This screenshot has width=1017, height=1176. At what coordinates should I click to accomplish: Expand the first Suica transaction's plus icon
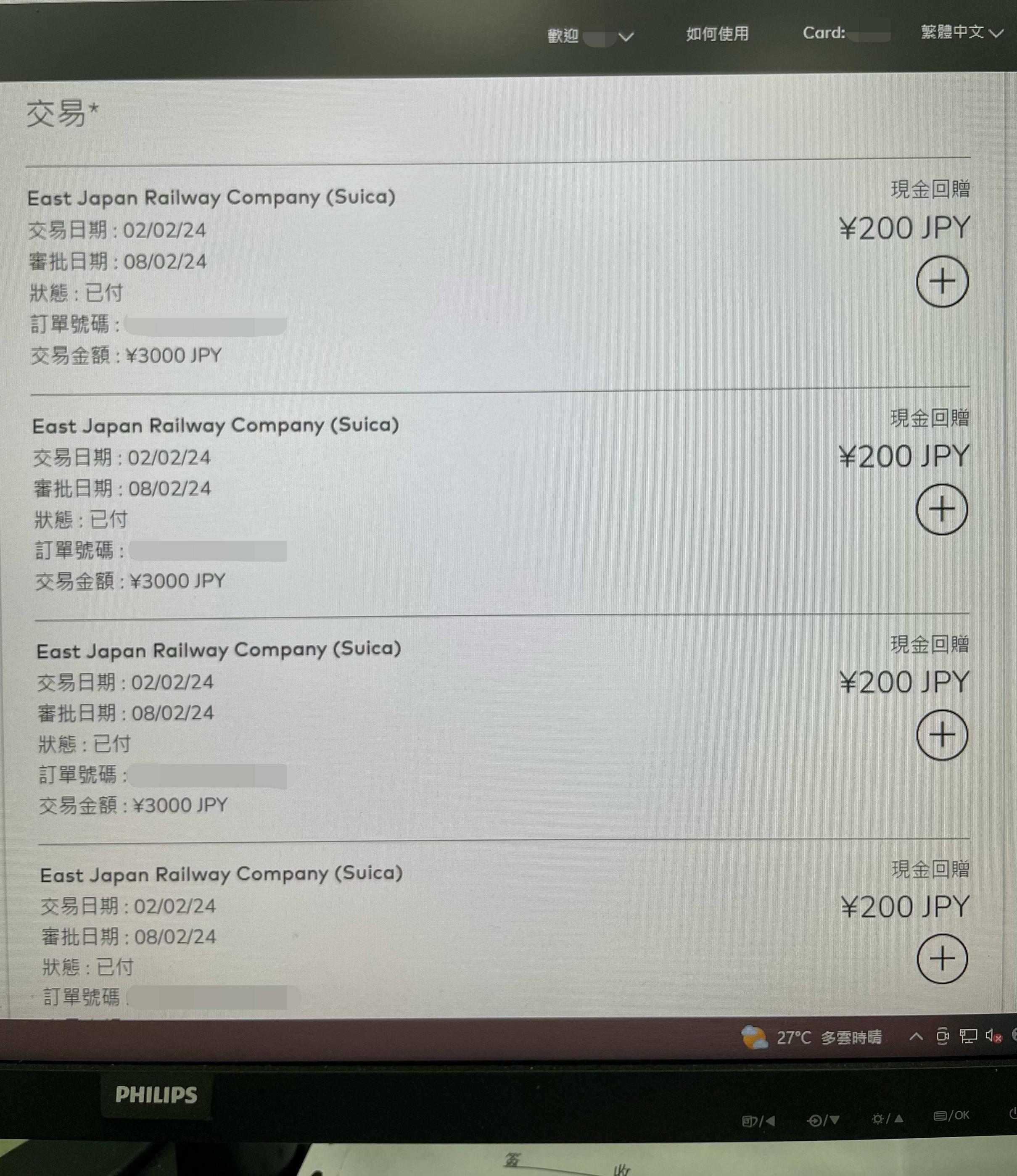coord(941,282)
